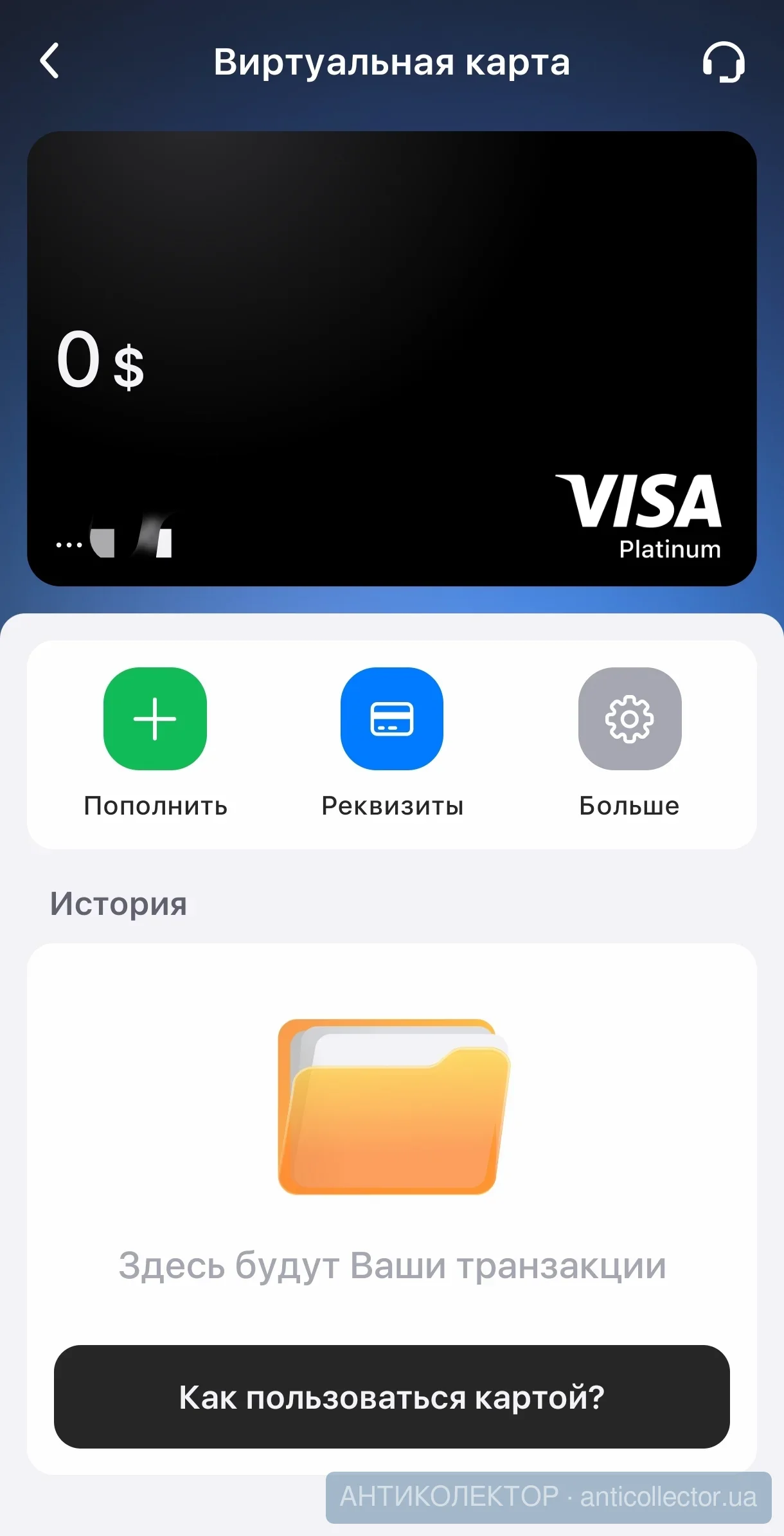Open card Реквизиты
The width and height of the screenshot is (784, 1536).
(392, 719)
